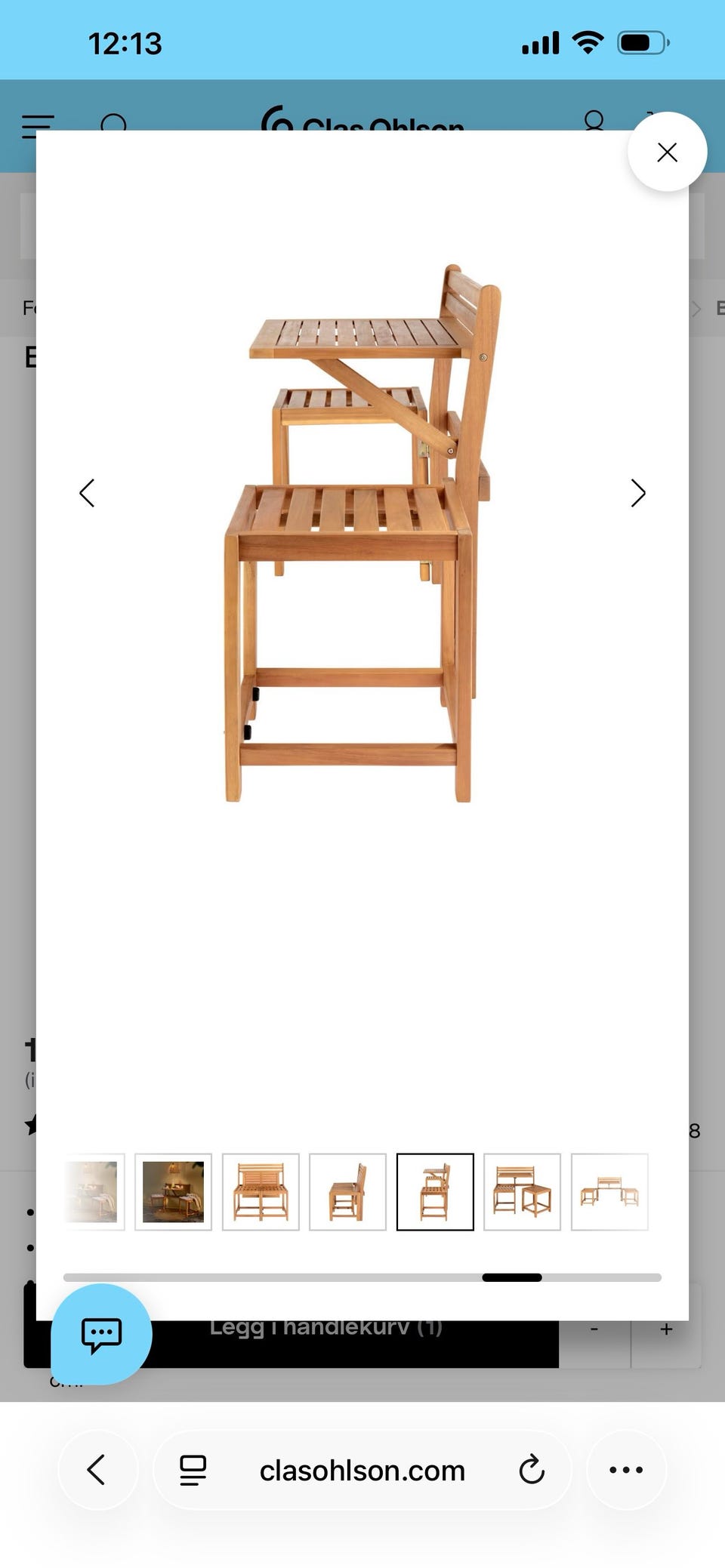This screenshot has width=725, height=1568.
Task: Go to the previous product image
Action: [87, 493]
